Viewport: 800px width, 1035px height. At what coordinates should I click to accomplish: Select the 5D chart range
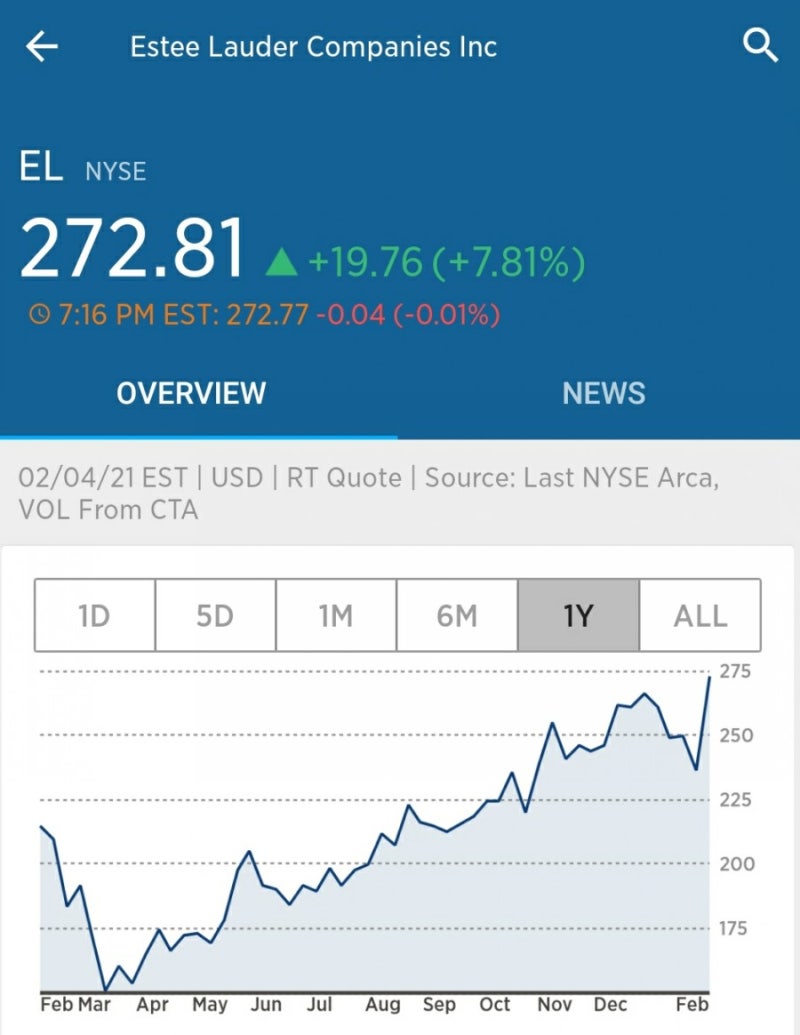(x=214, y=617)
